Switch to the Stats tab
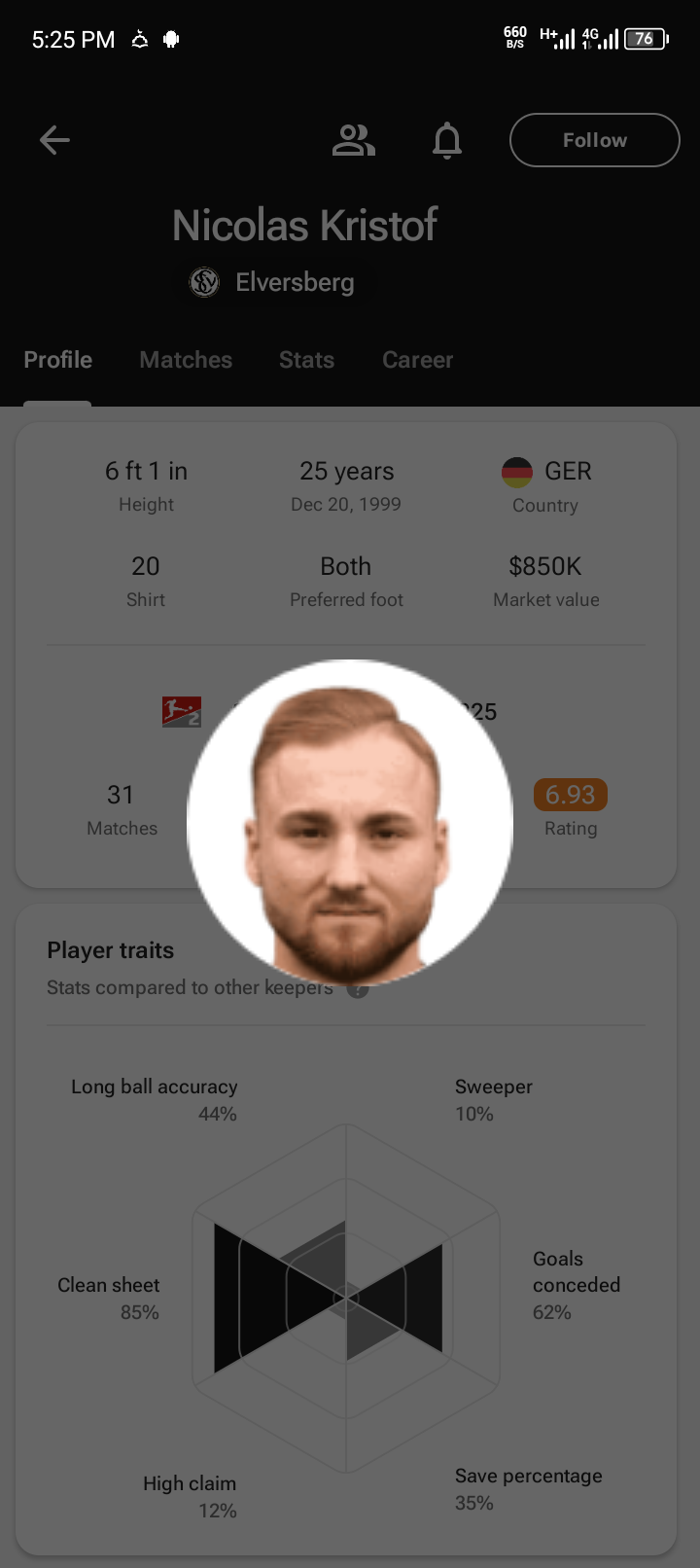The height and width of the screenshot is (1568, 700). coord(306,360)
